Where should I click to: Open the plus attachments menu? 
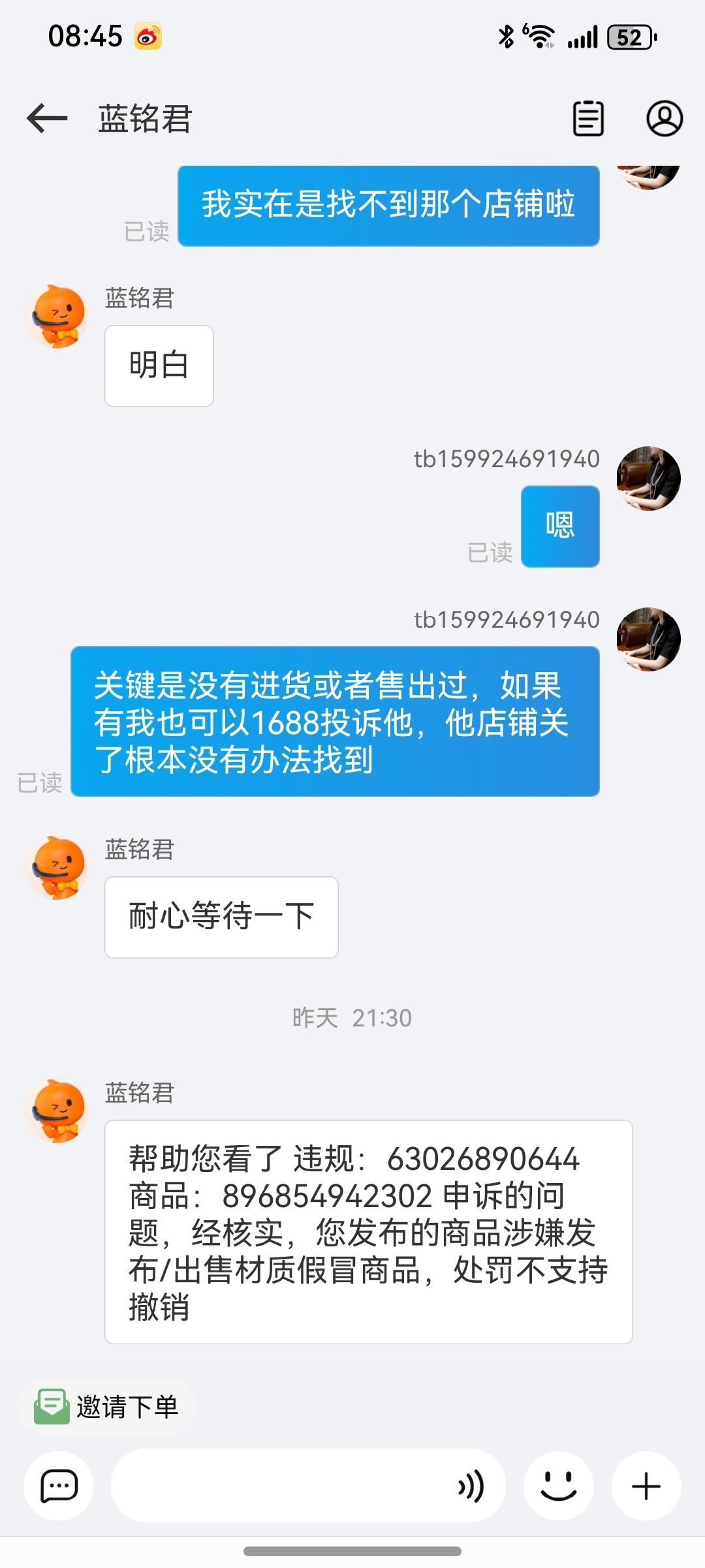(x=646, y=1486)
